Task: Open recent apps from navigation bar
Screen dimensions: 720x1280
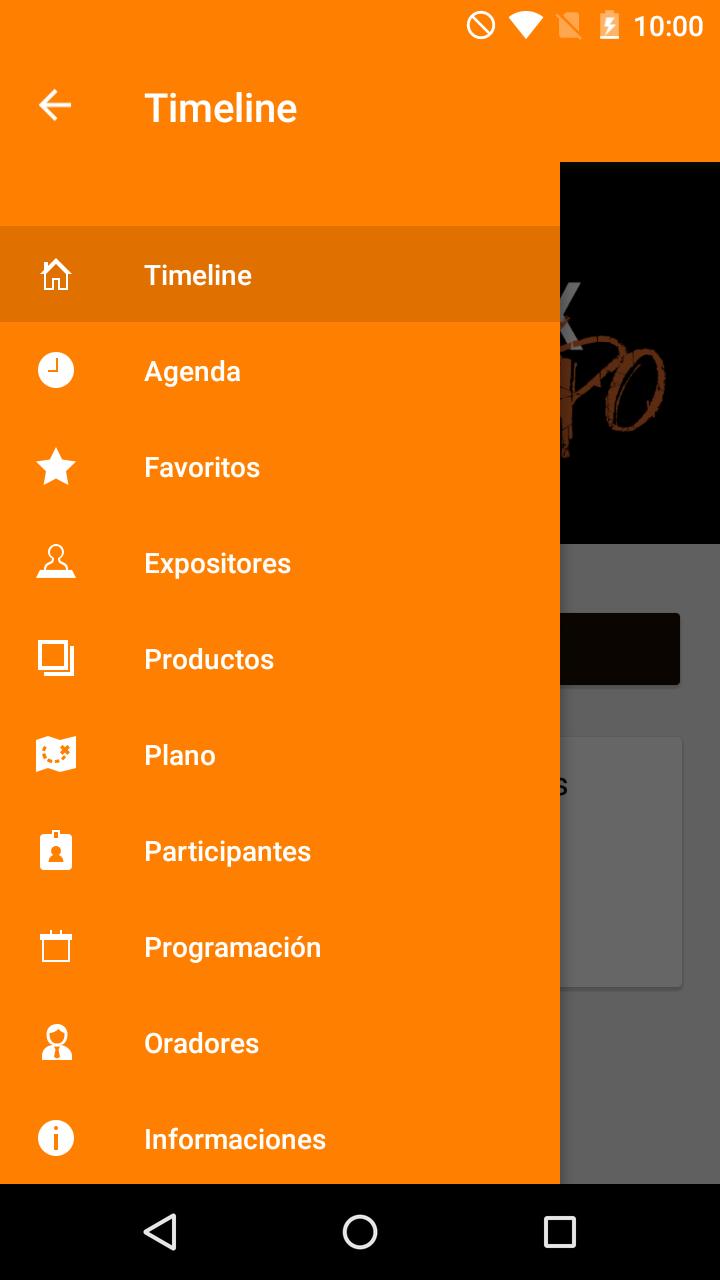Action: click(560, 1232)
